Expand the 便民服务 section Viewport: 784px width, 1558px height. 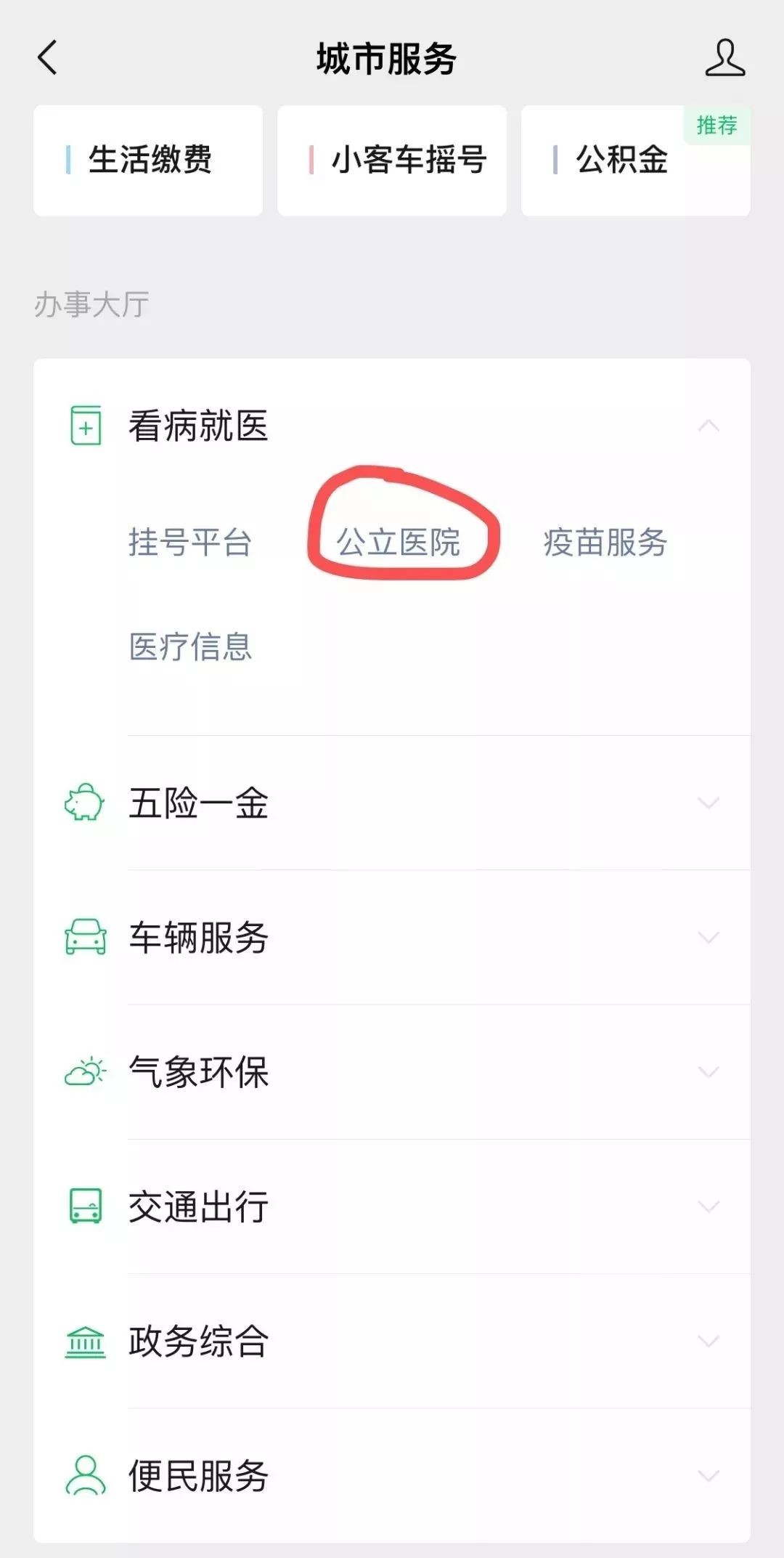click(392, 1475)
